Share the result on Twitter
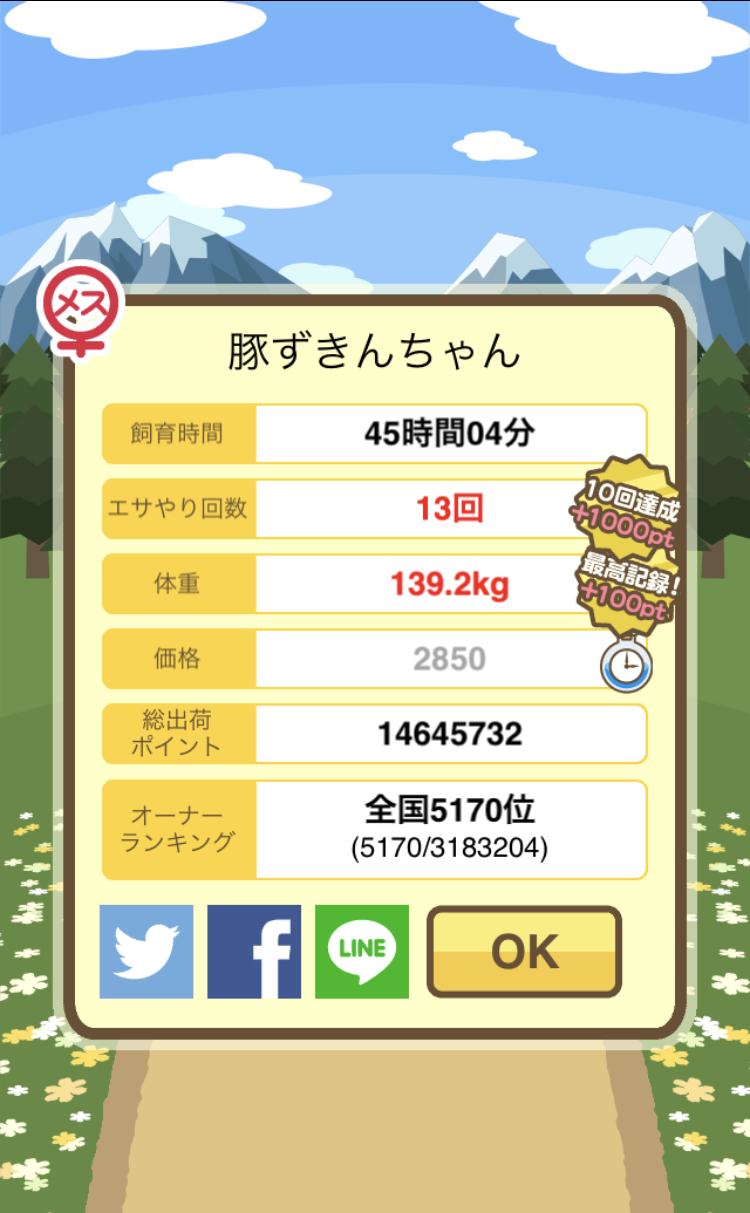 (146, 952)
